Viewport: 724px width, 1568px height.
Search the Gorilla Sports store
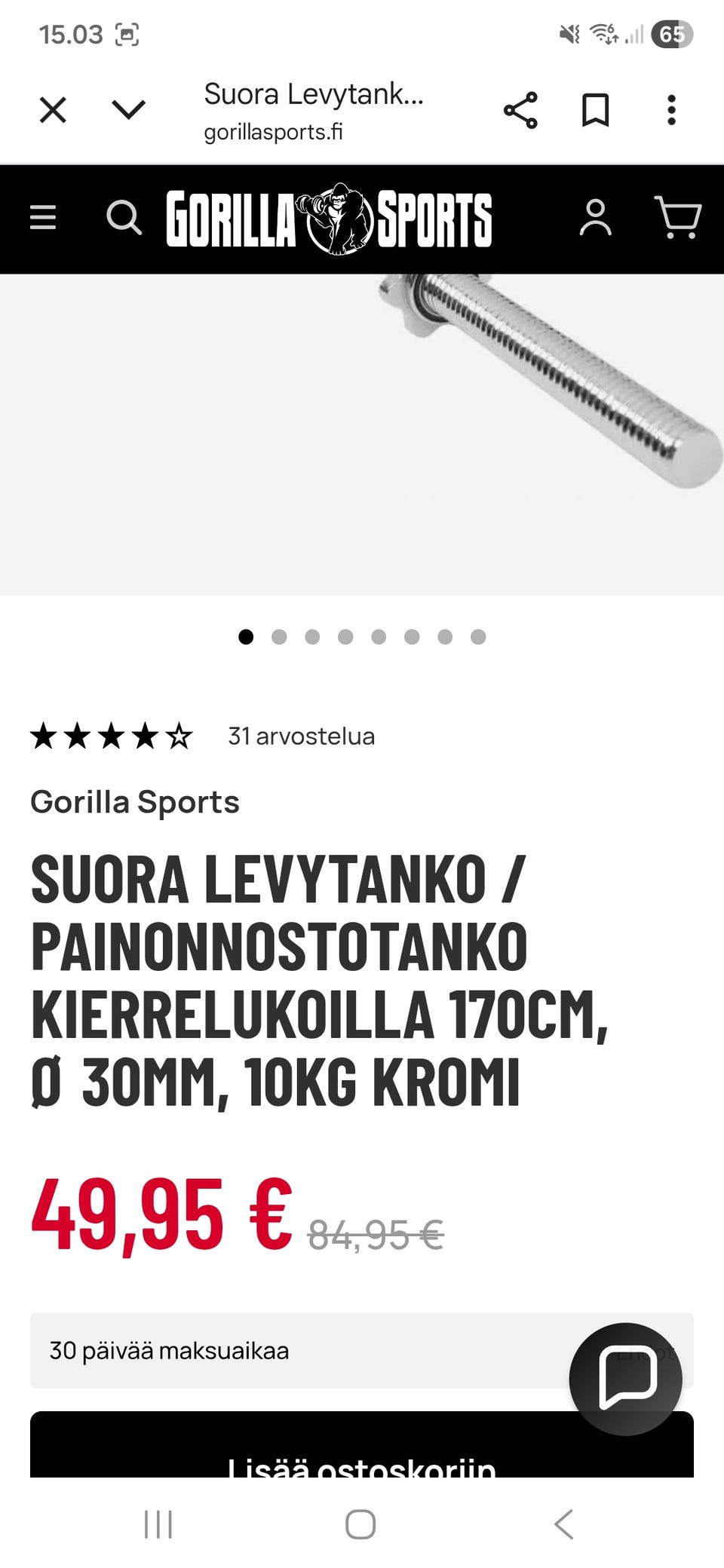[x=124, y=218]
